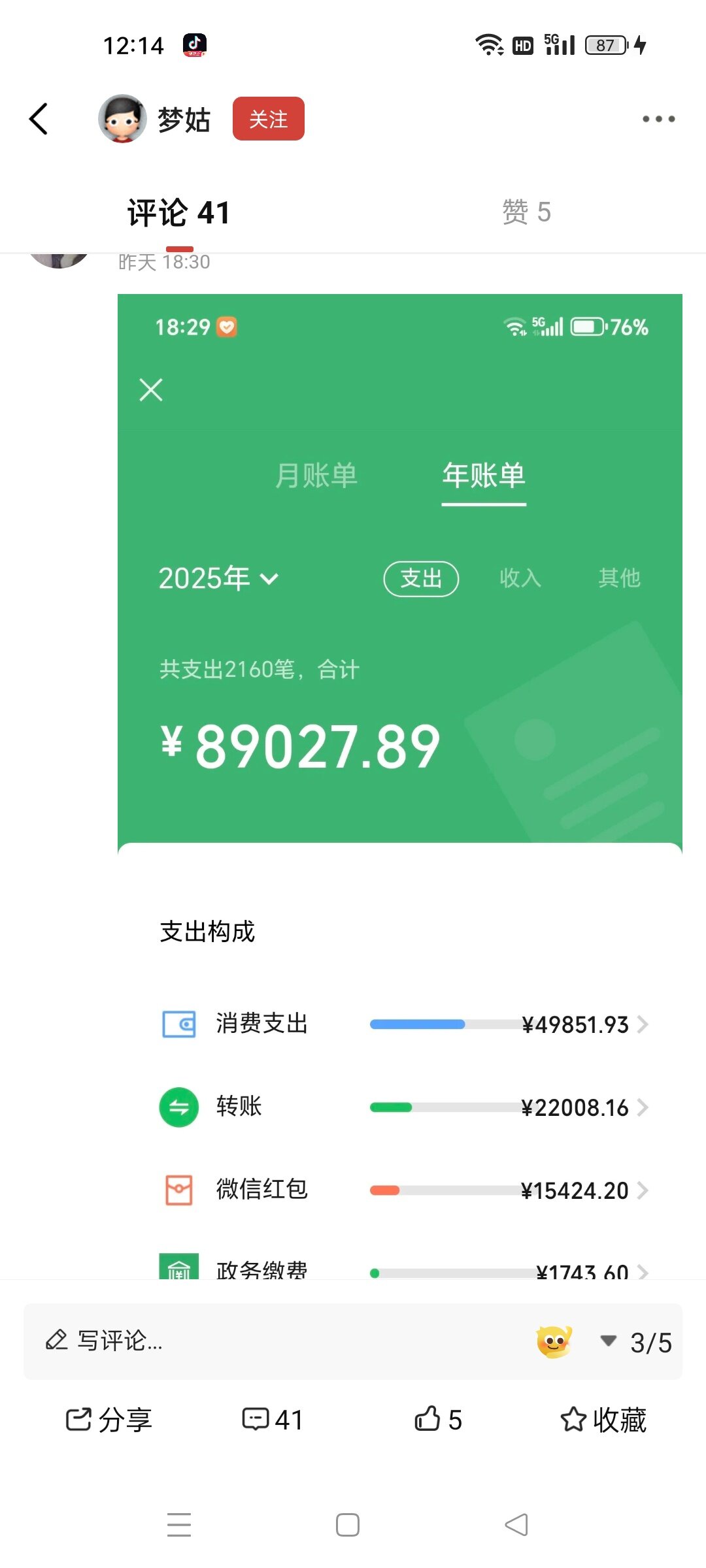Go back to the previous page
Image resolution: width=706 pixels, height=1568 pixels.
[39, 119]
